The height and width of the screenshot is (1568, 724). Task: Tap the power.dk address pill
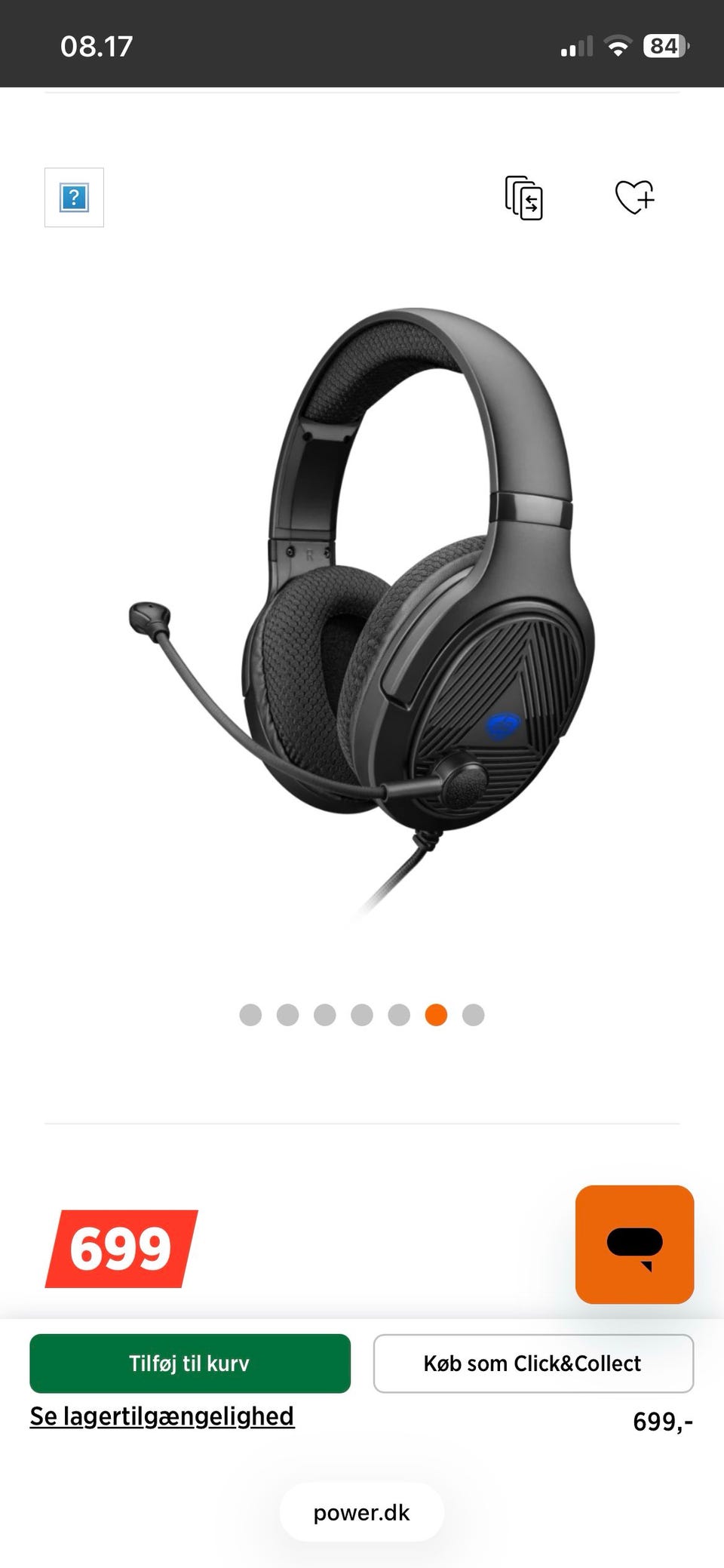click(362, 1512)
